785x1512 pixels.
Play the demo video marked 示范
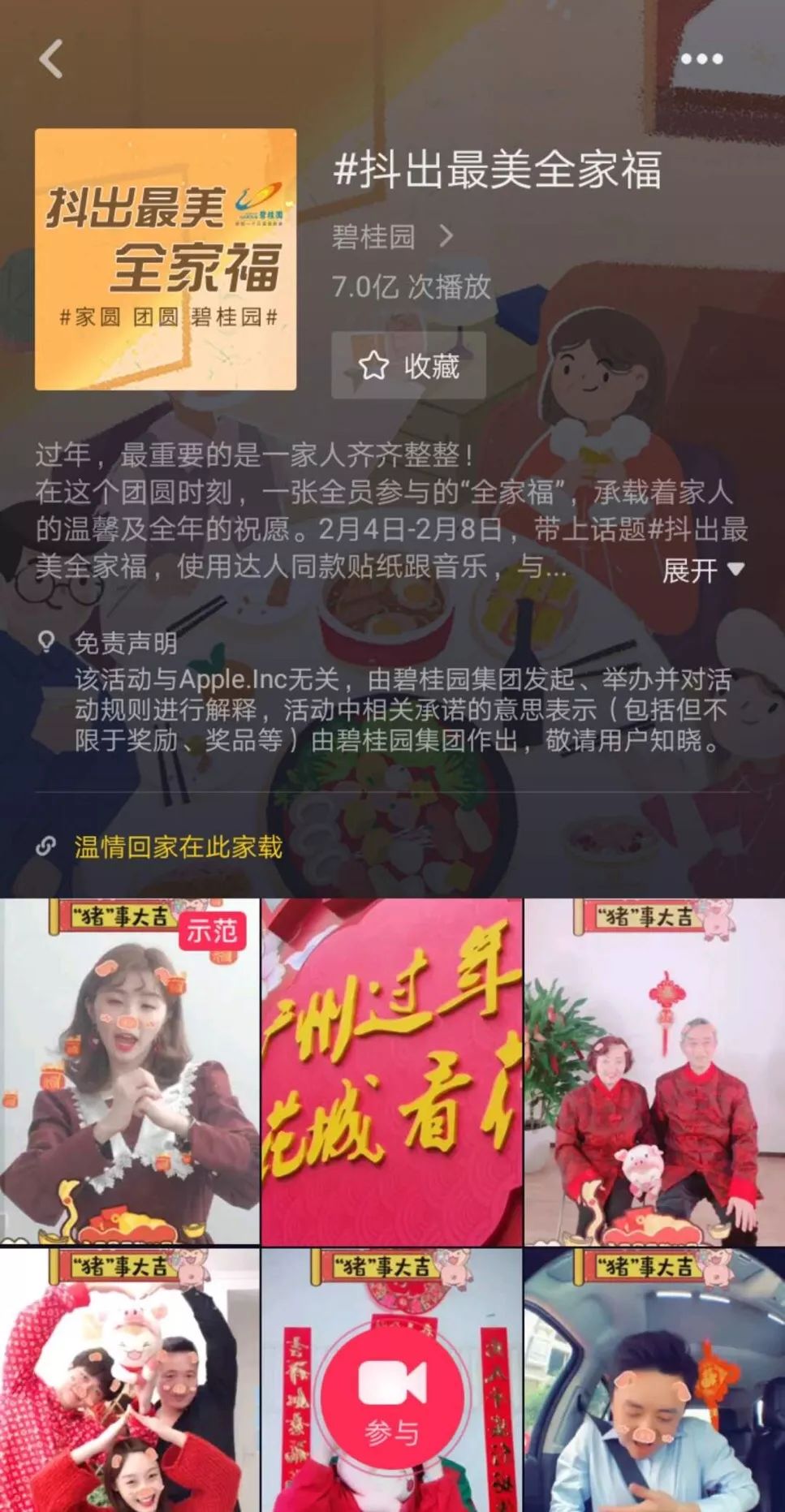pos(130,1071)
